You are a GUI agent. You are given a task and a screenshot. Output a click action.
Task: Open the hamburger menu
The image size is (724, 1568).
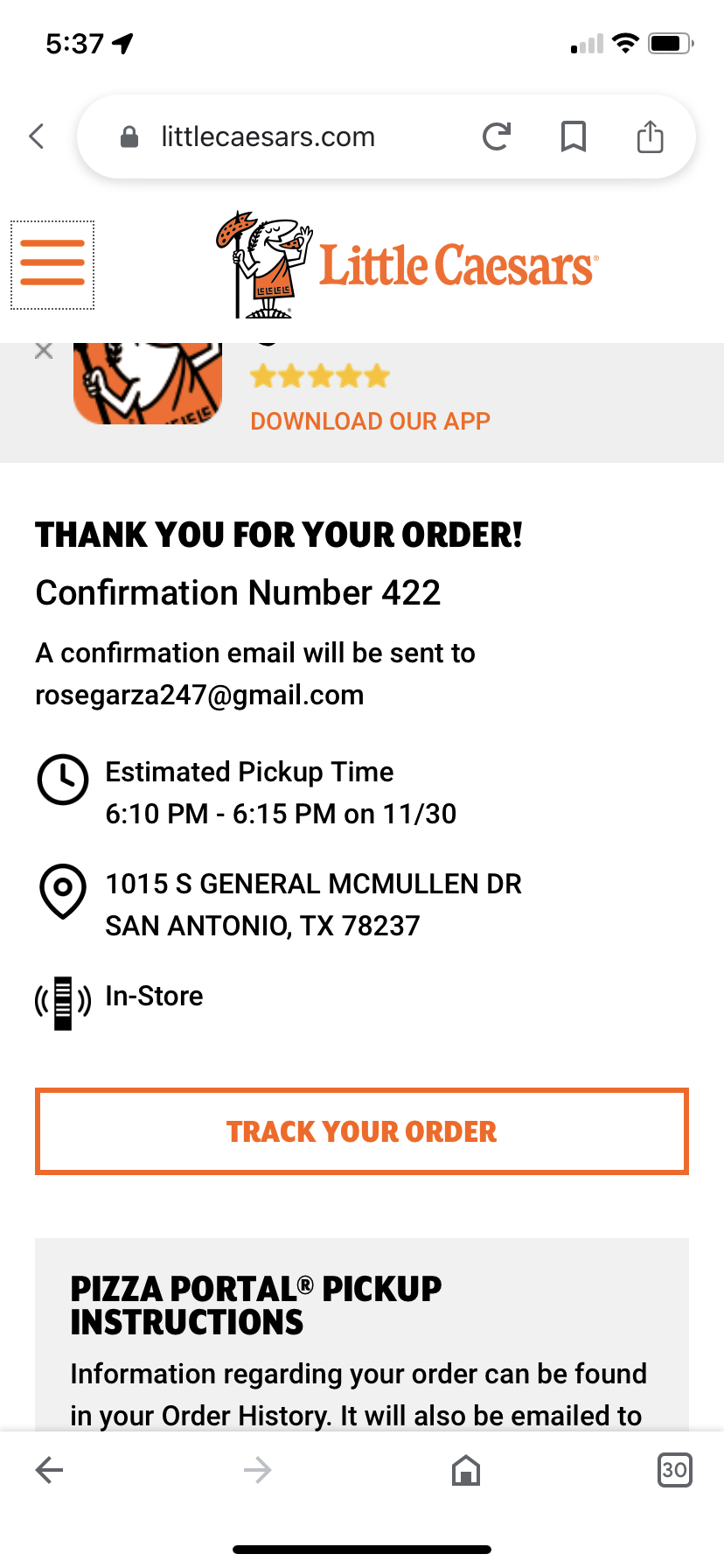pos(52,263)
